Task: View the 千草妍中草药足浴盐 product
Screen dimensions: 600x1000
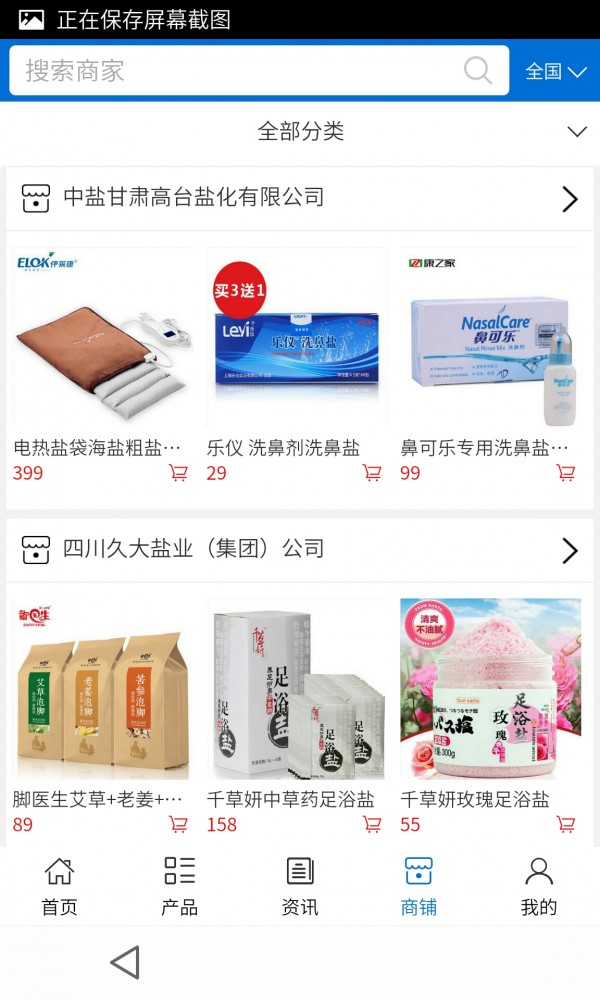Action: [x=297, y=690]
